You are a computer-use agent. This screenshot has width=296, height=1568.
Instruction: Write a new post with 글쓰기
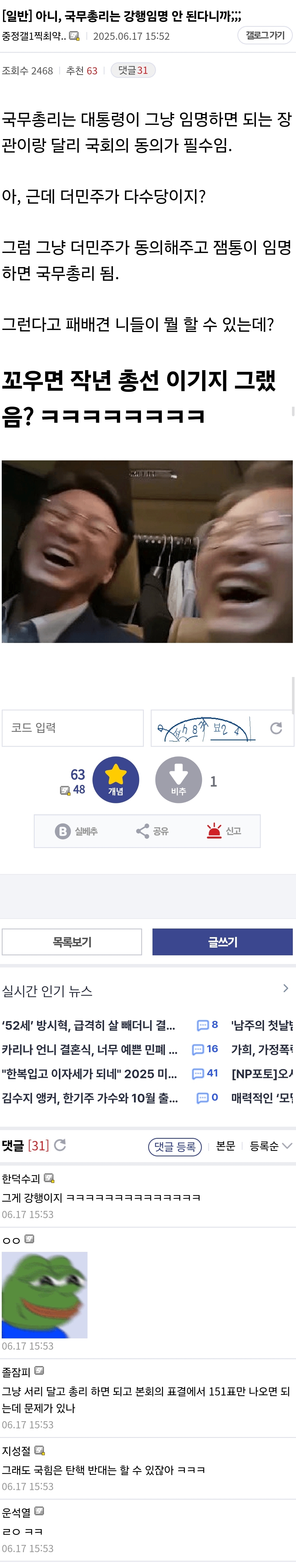(x=222, y=942)
